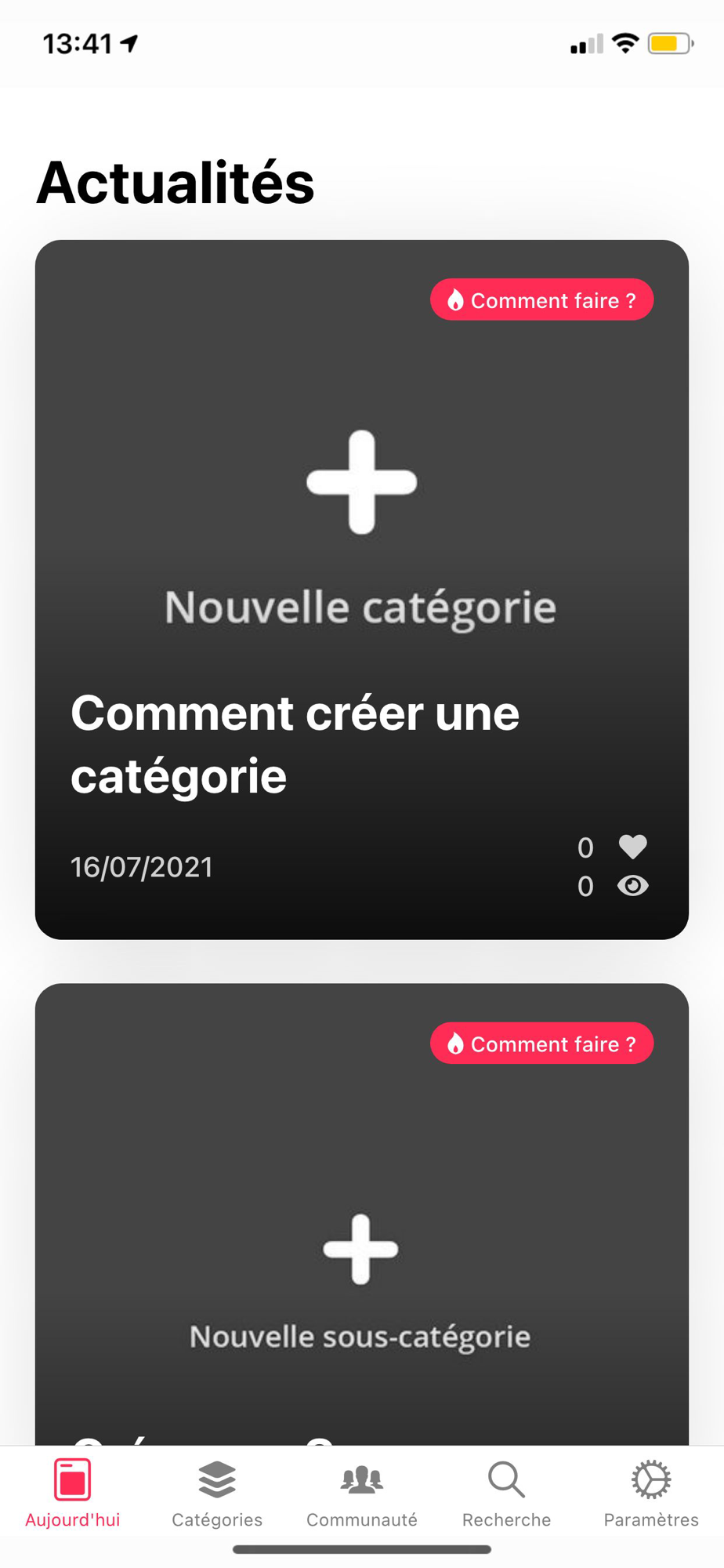Go to the Communauté tab
This screenshot has width=724, height=1568.
[361, 1493]
